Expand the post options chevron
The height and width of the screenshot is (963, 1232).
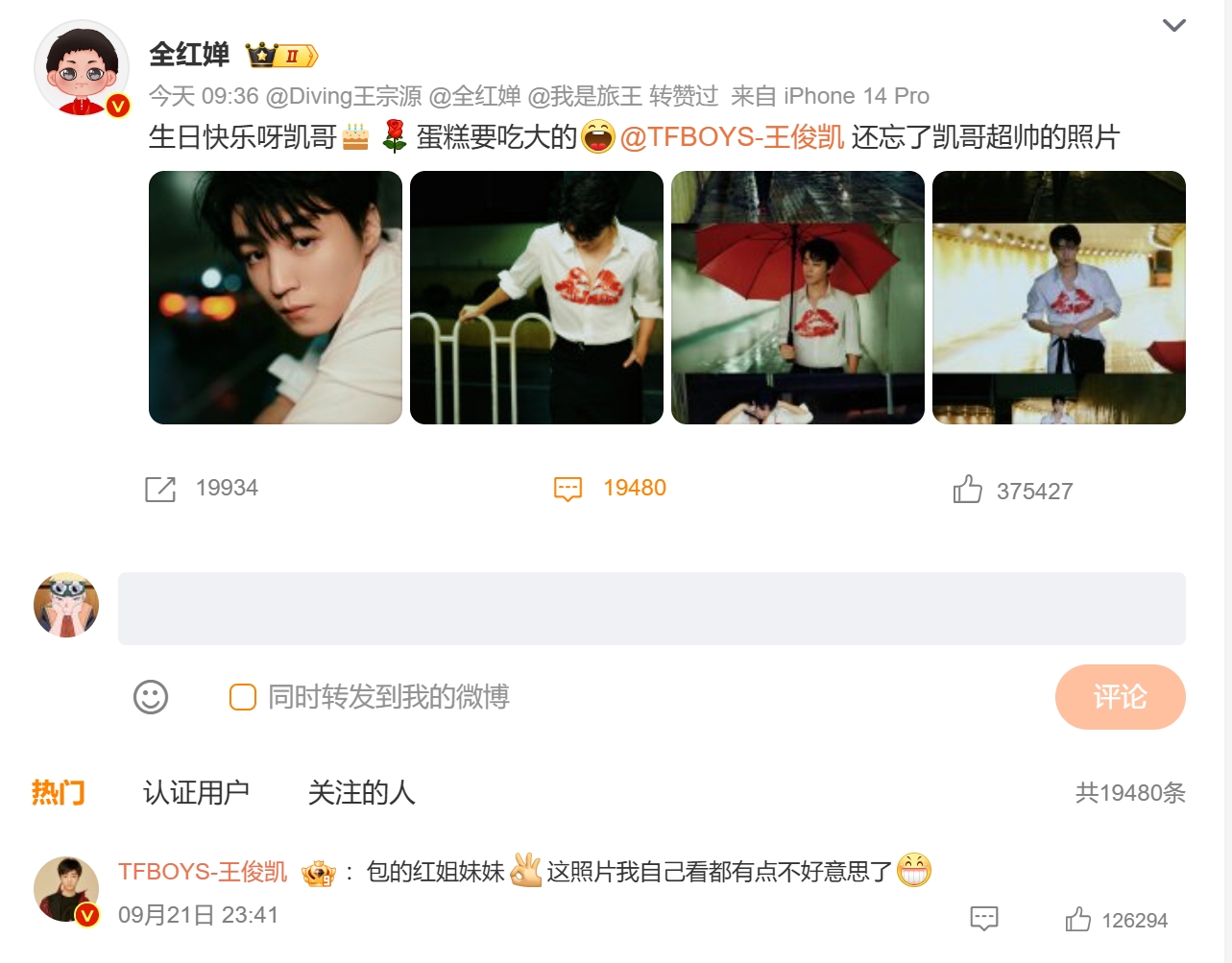pos(1173,26)
